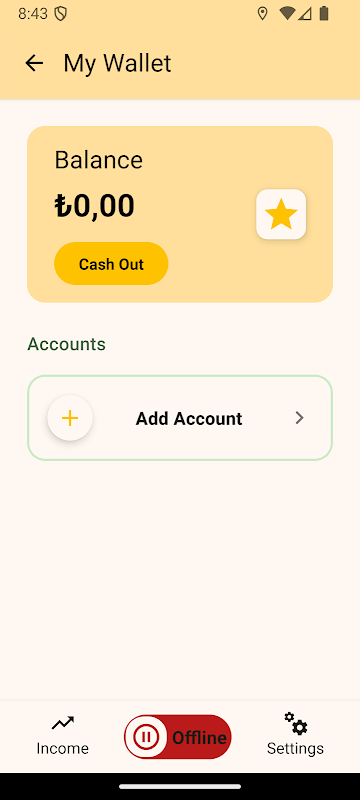360x800 pixels.
Task: Toggle the Offline status switch
Action: click(x=177, y=737)
